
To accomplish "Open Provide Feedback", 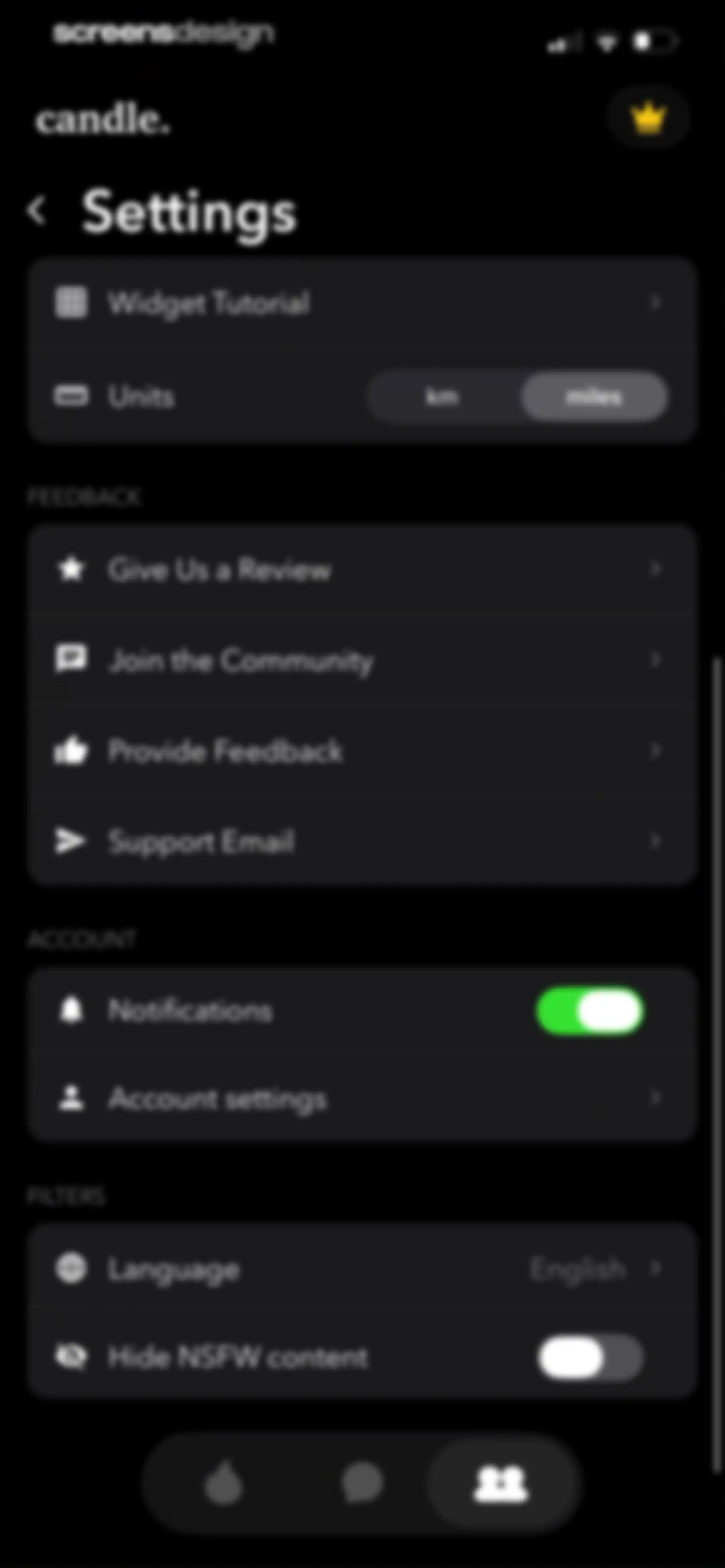I will coord(361,750).
